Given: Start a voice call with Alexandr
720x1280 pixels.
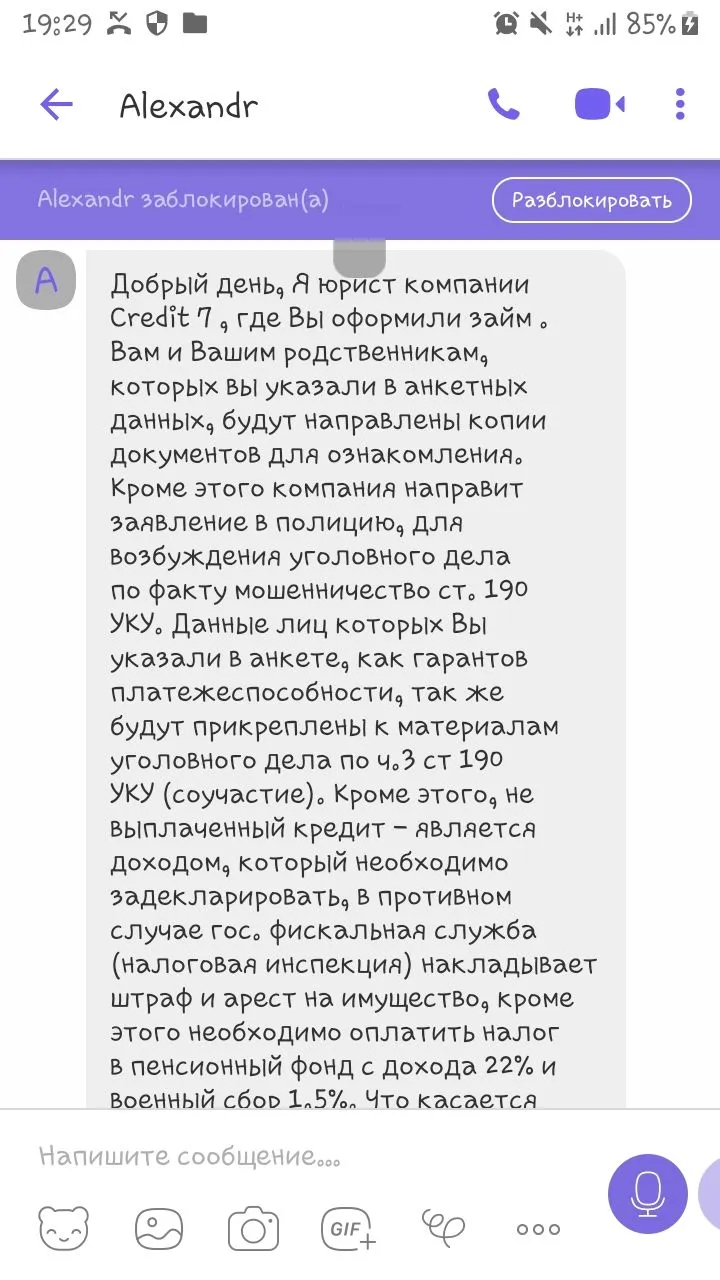Looking at the screenshot, I should pos(503,104).
